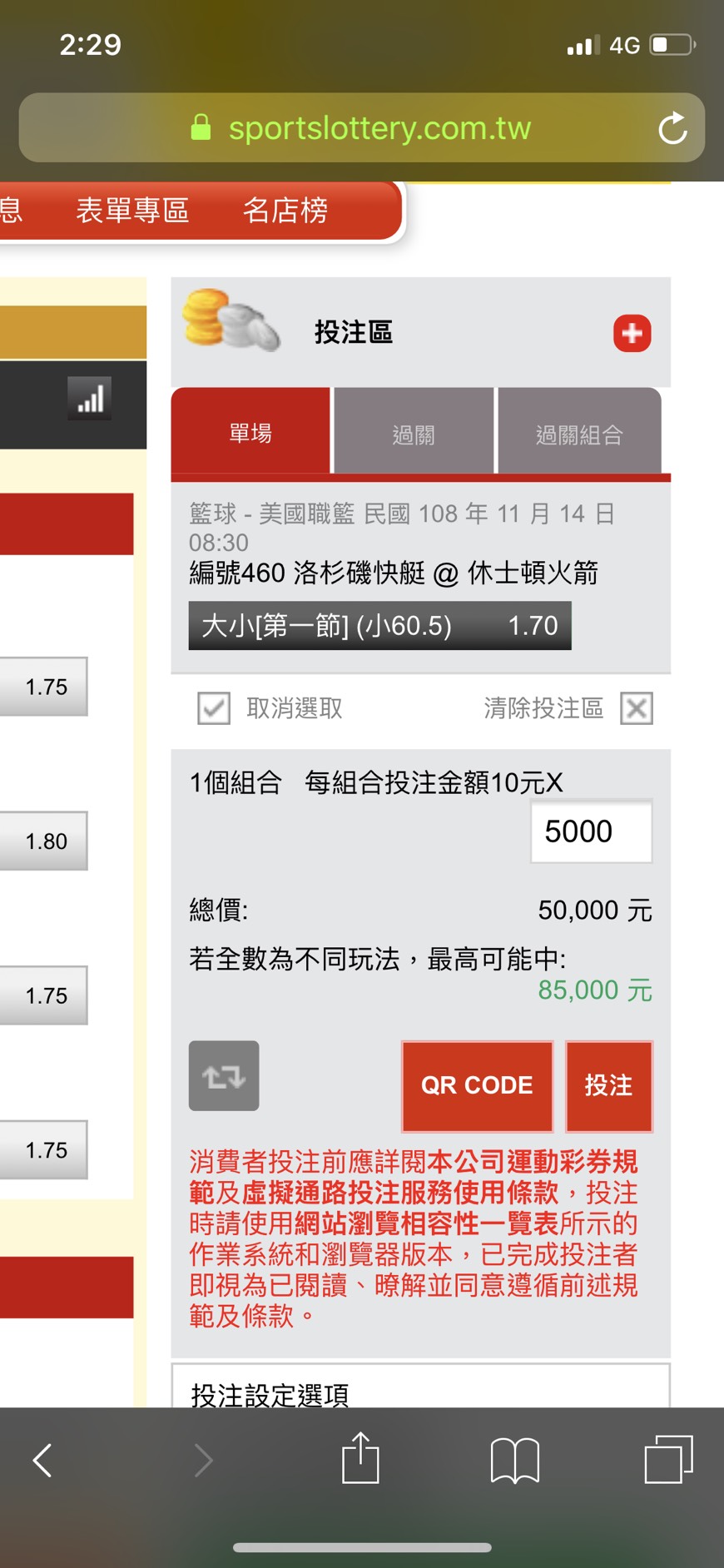Switch to the 單場 tab
The image size is (724, 1568).
[x=250, y=433]
